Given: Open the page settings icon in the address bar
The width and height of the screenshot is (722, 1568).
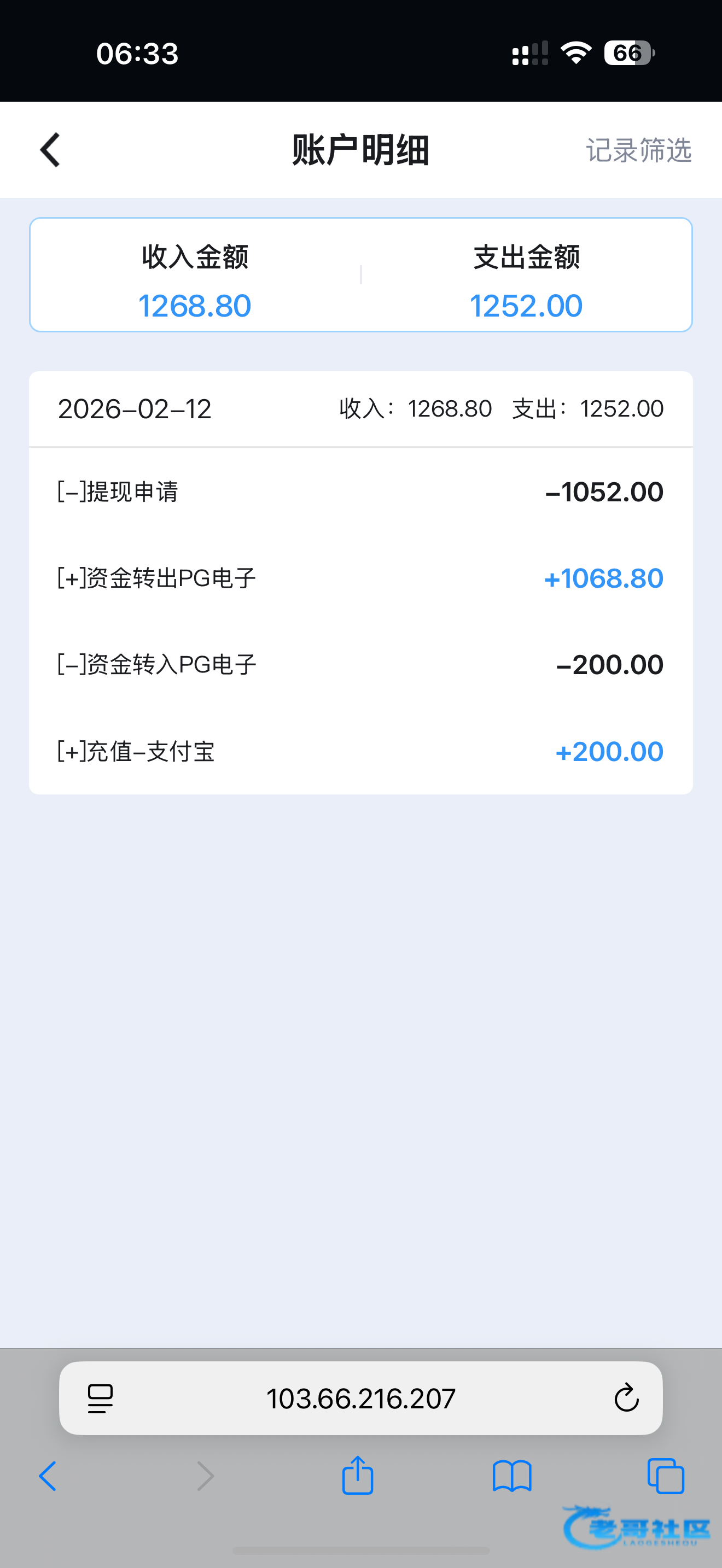Looking at the screenshot, I should pyautogui.click(x=101, y=1398).
